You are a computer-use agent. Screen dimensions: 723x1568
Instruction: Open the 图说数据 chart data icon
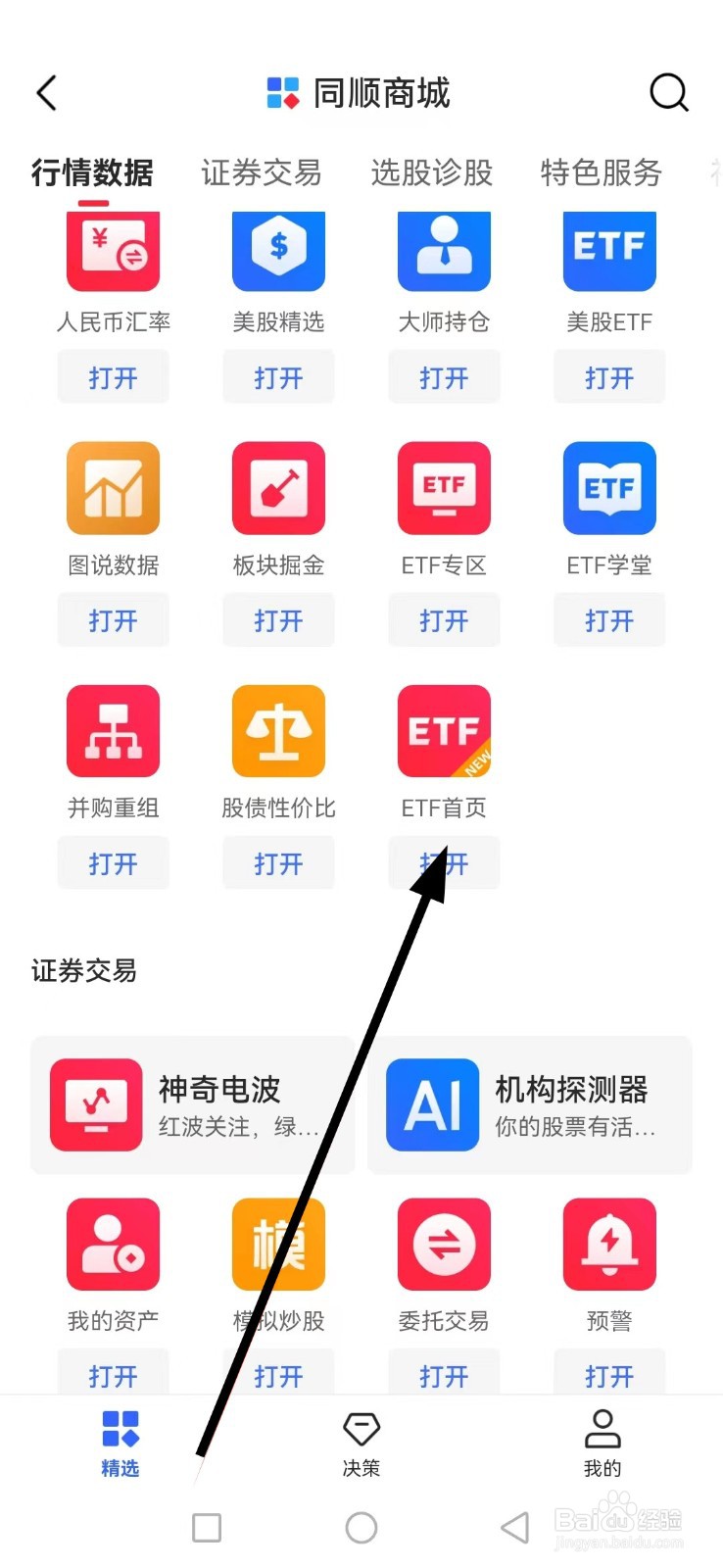pos(113,488)
